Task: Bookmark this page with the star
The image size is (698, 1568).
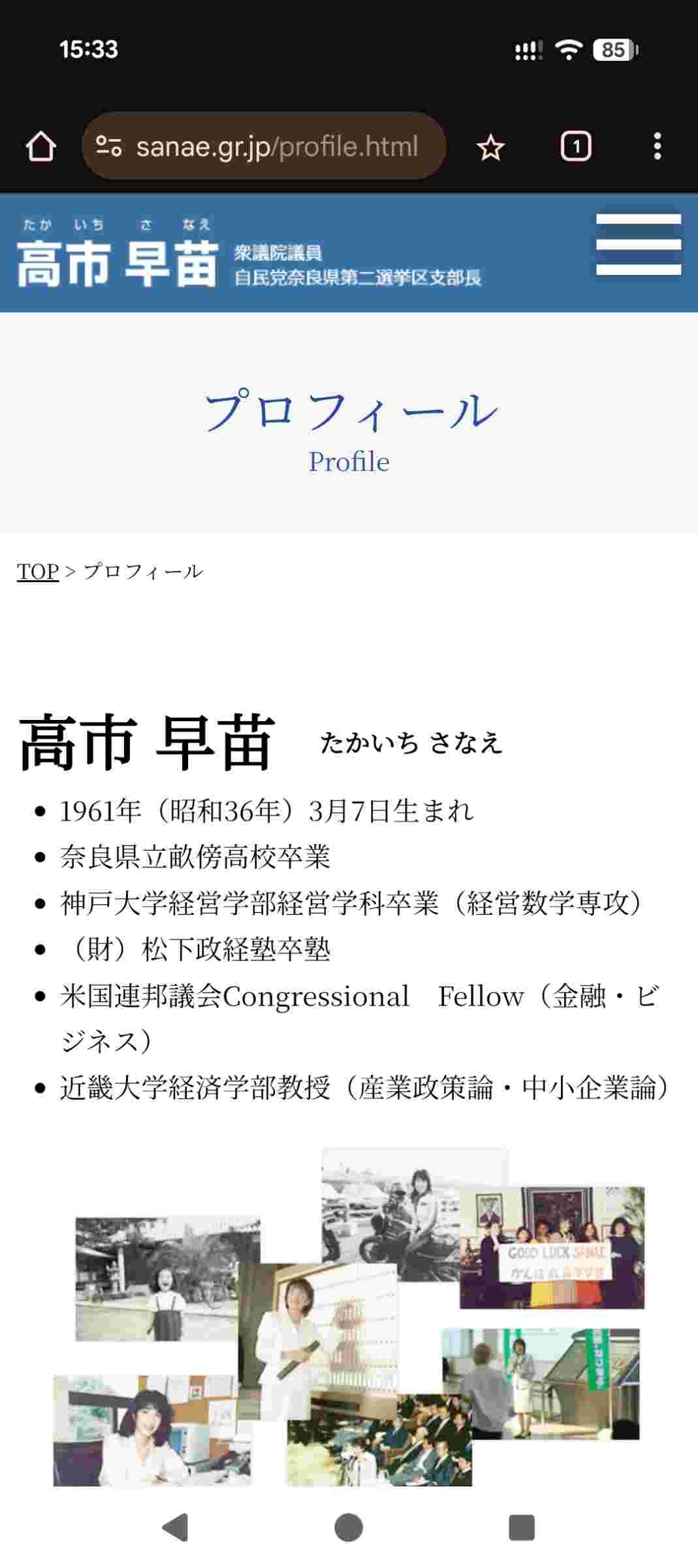Action: [490, 148]
